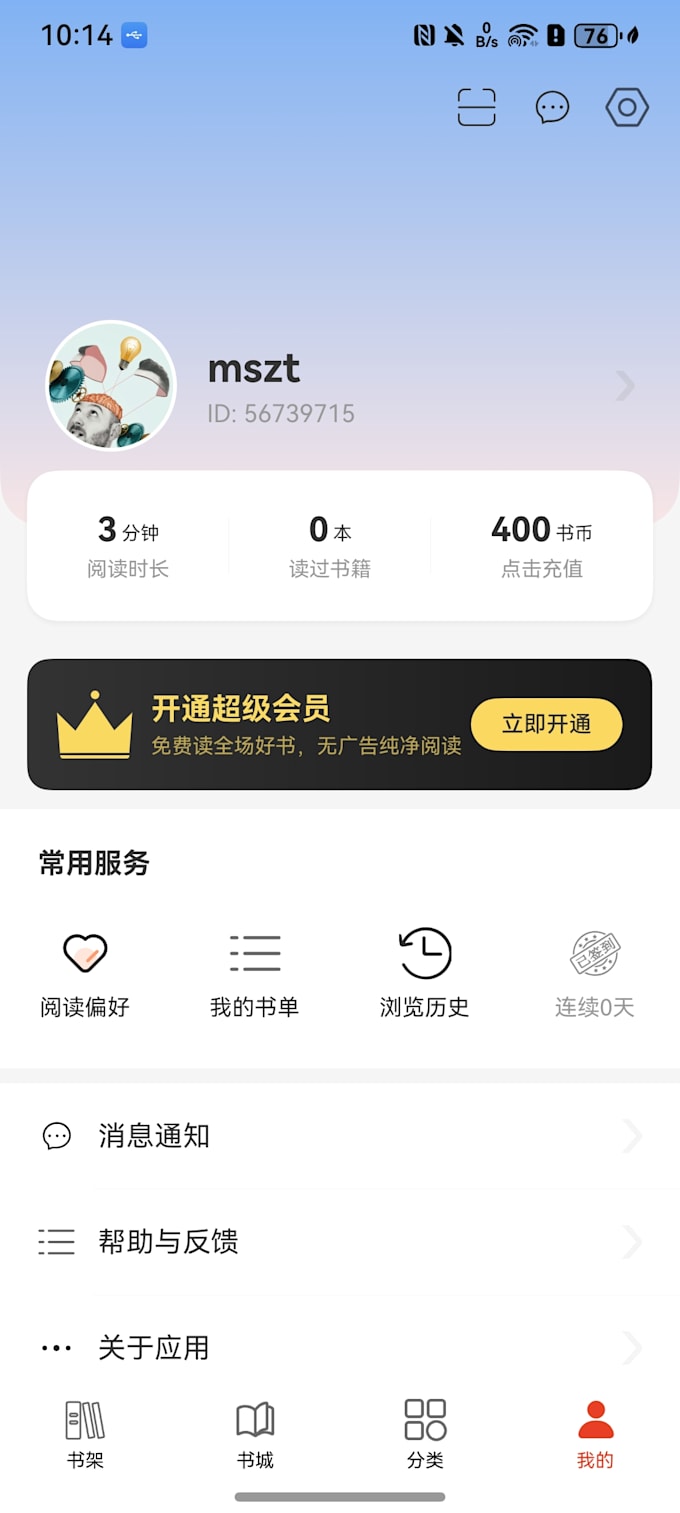Open the settings hexagon icon
The height and width of the screenshot is (1513, 680).
coord(627,107)
